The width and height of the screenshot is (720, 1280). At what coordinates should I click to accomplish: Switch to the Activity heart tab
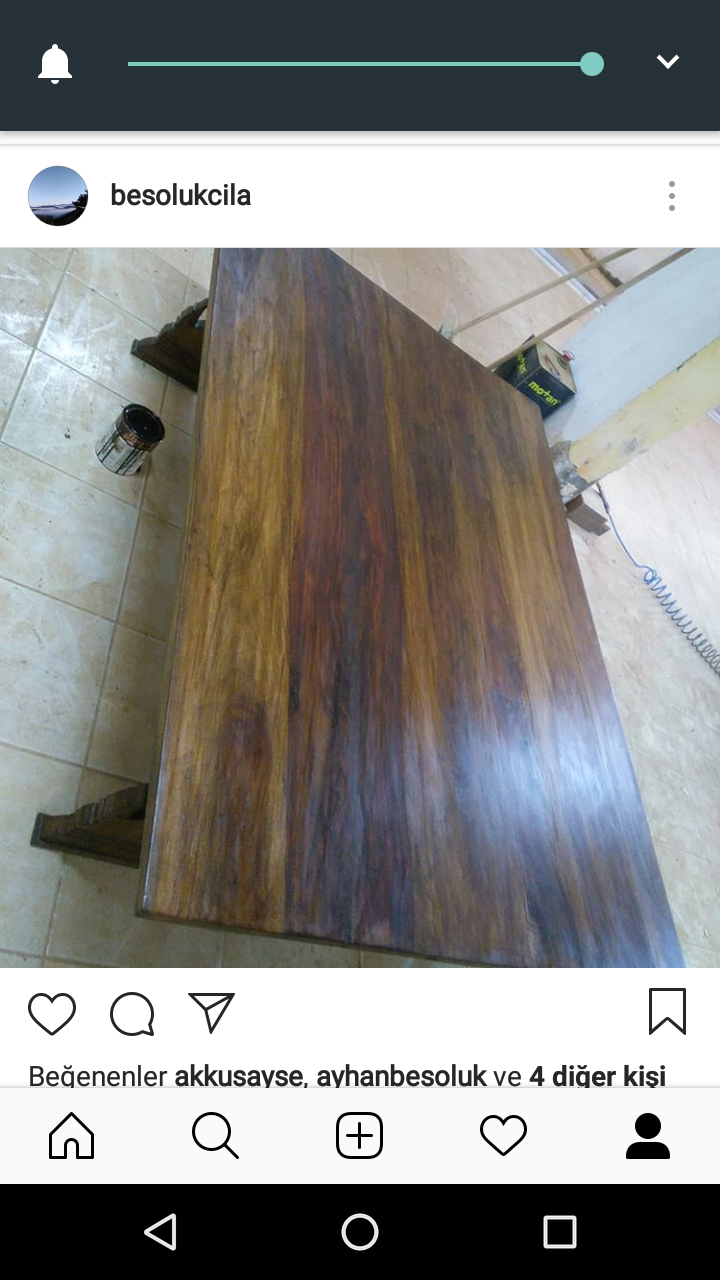click(x=503, y=1136)
